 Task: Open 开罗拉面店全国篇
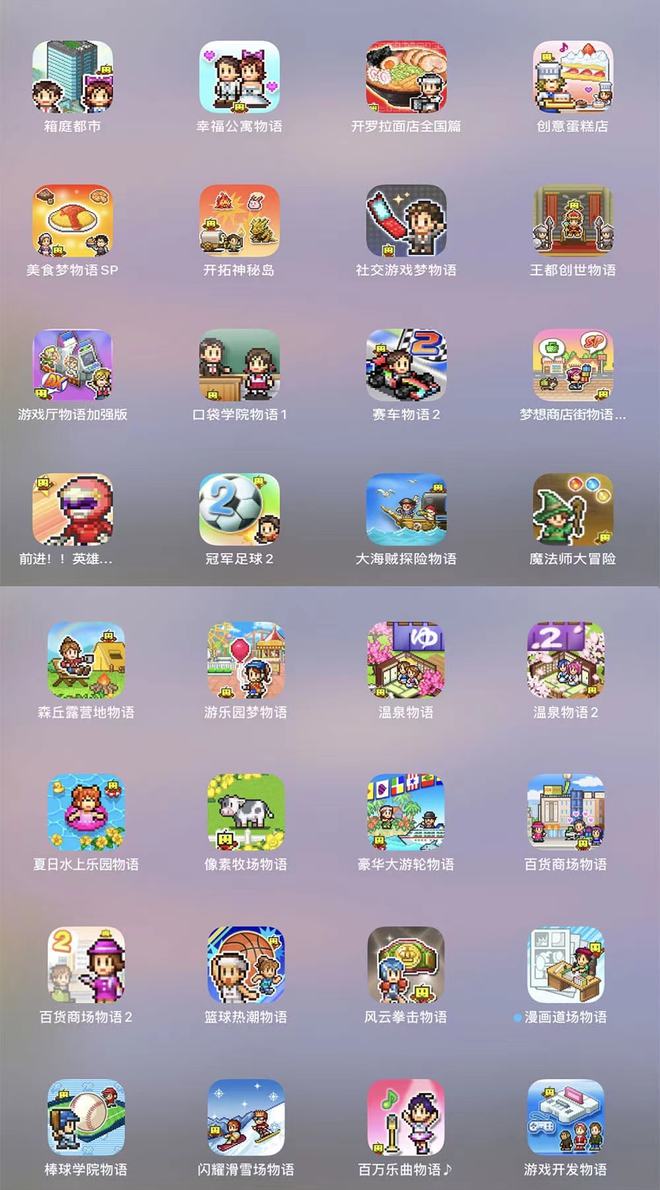coord(406,77)
